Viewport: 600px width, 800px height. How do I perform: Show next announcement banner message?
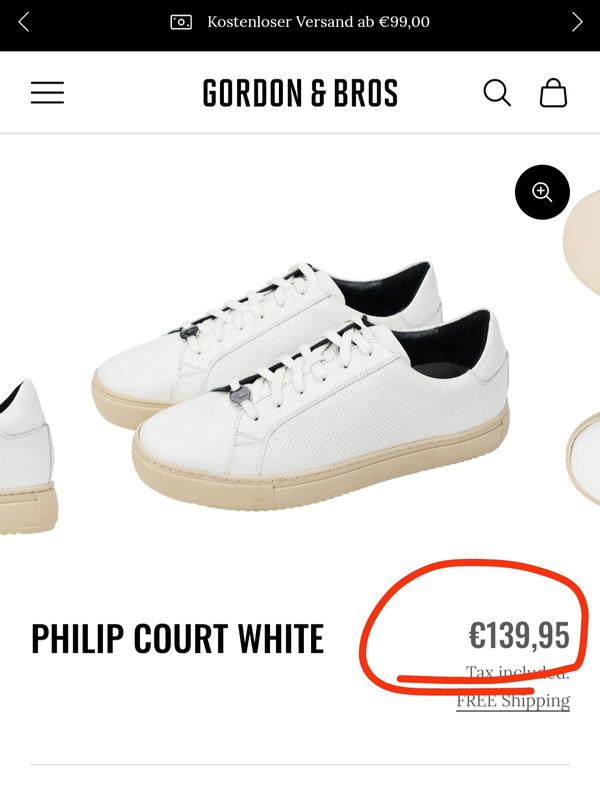coord(577,22)
